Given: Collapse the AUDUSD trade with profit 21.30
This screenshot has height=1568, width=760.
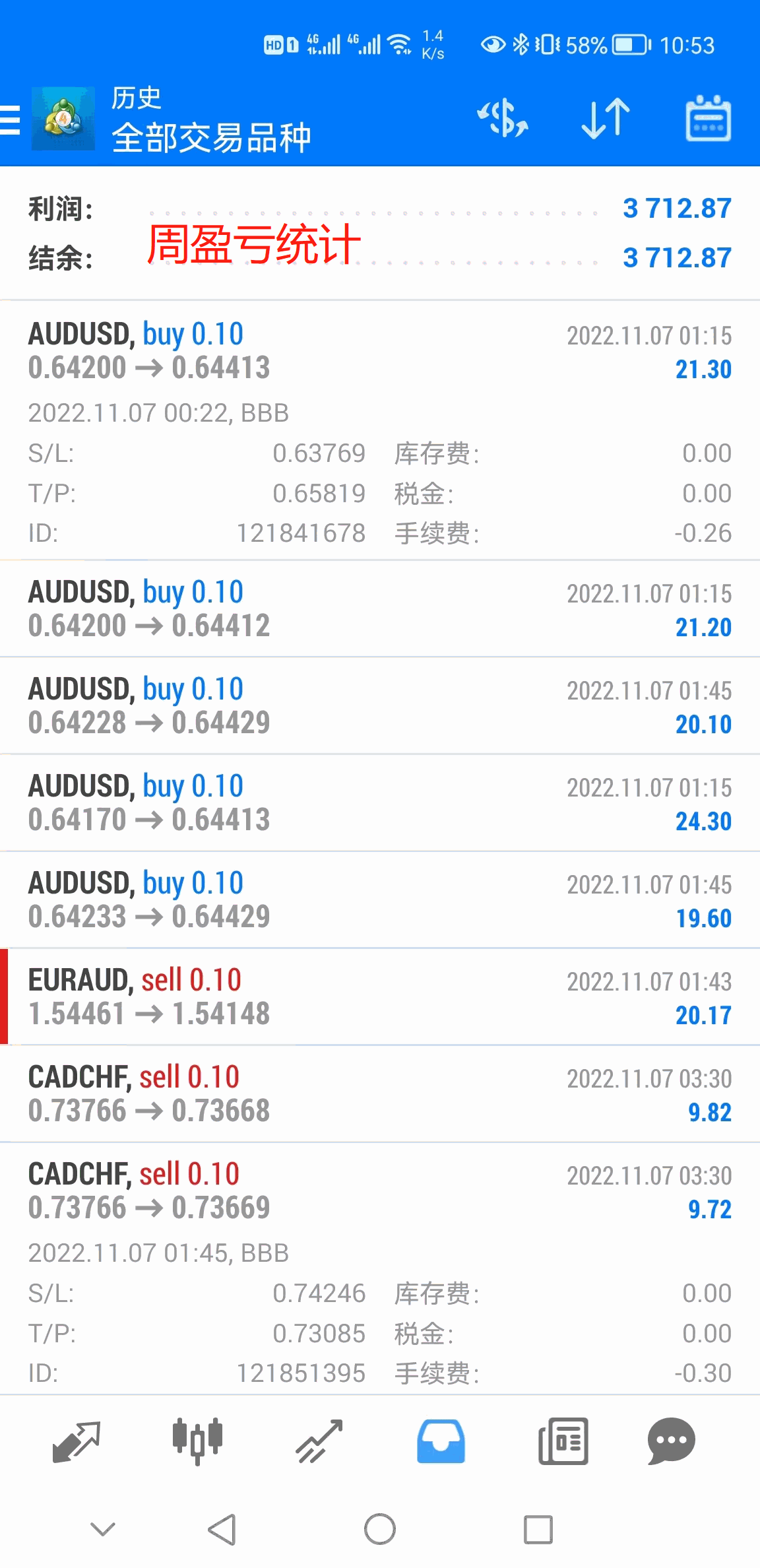Looking at the screenshot, I should [380, 430].
